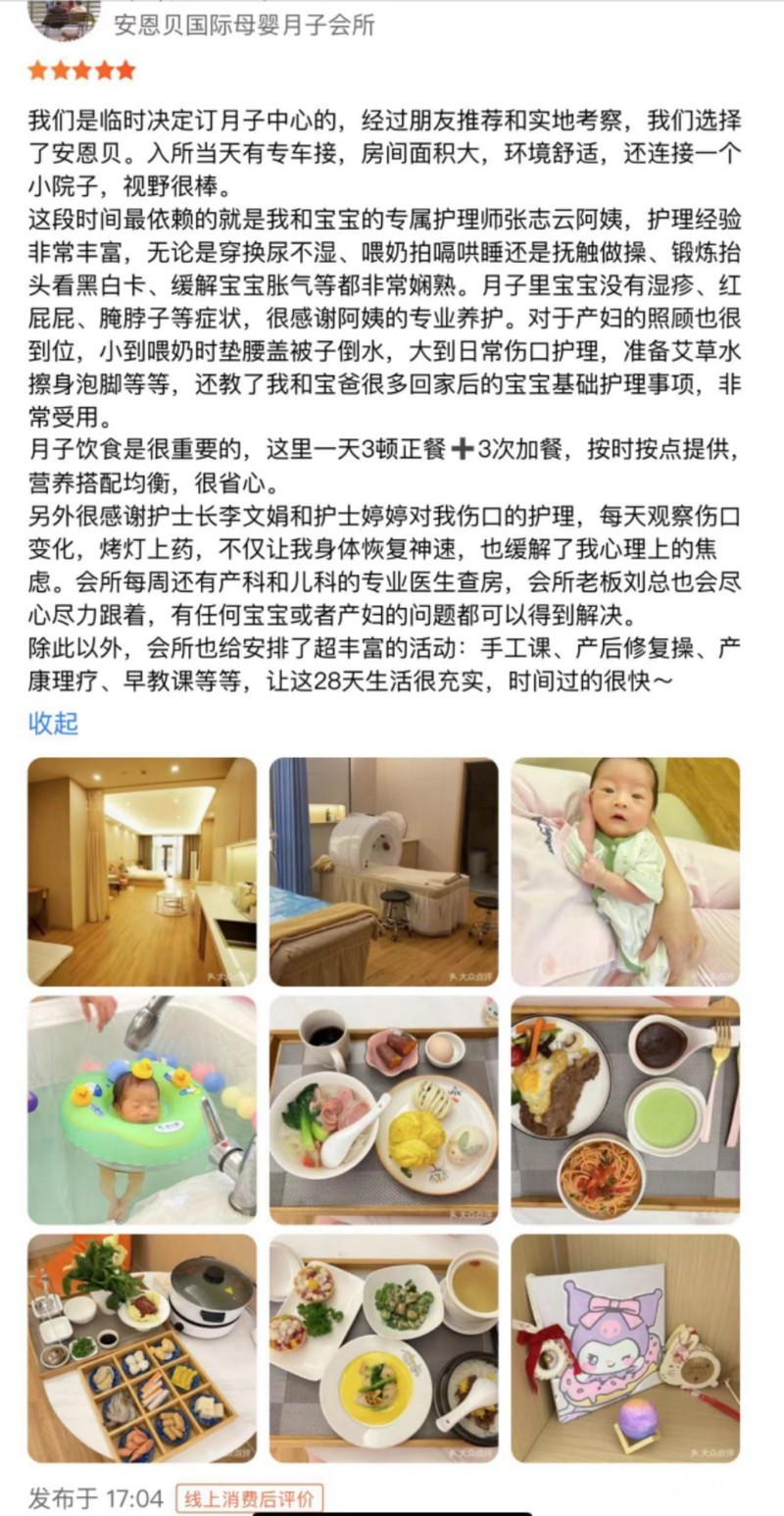This screenshot has width=784, height=1516.
Task: View the newborn baby held in hand photo
Action: point(625,872)
